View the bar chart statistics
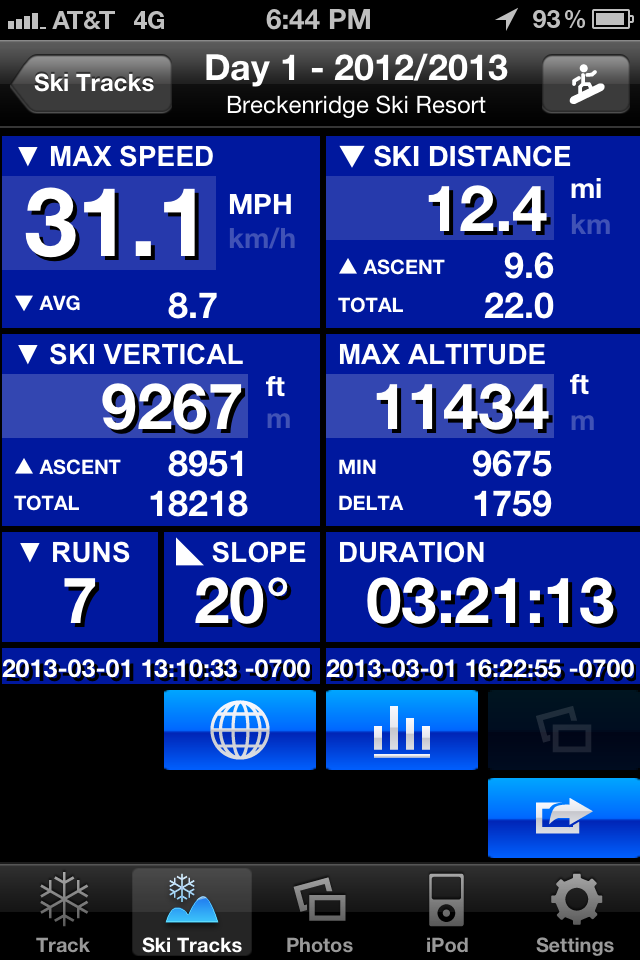 point(402,730)
